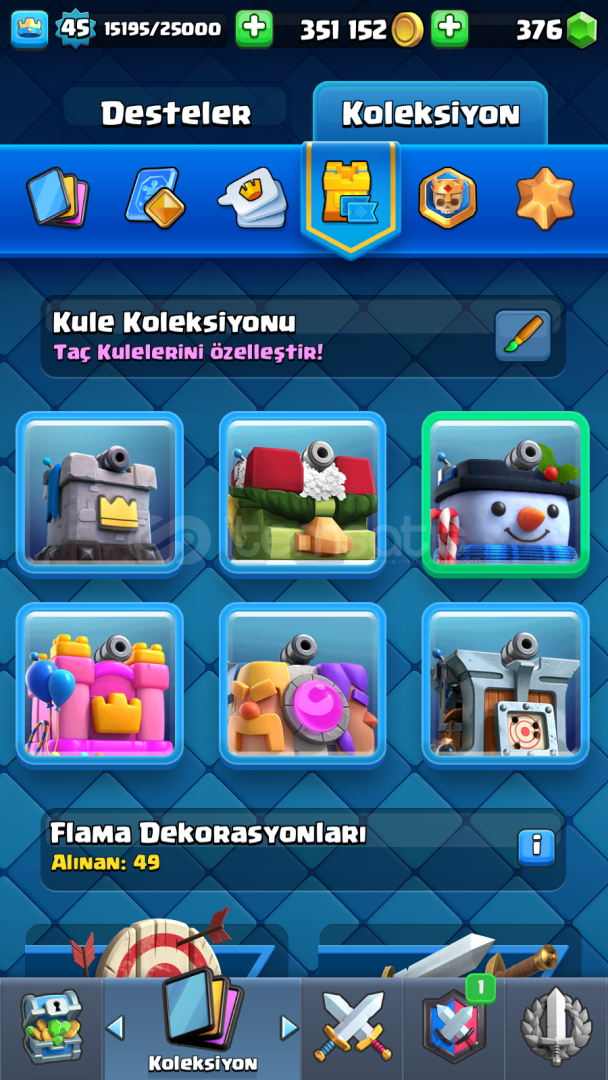Viewport: 608px width, 1080px height.
Task: Open the player level crown profile
Action: [x=29, y=29]
